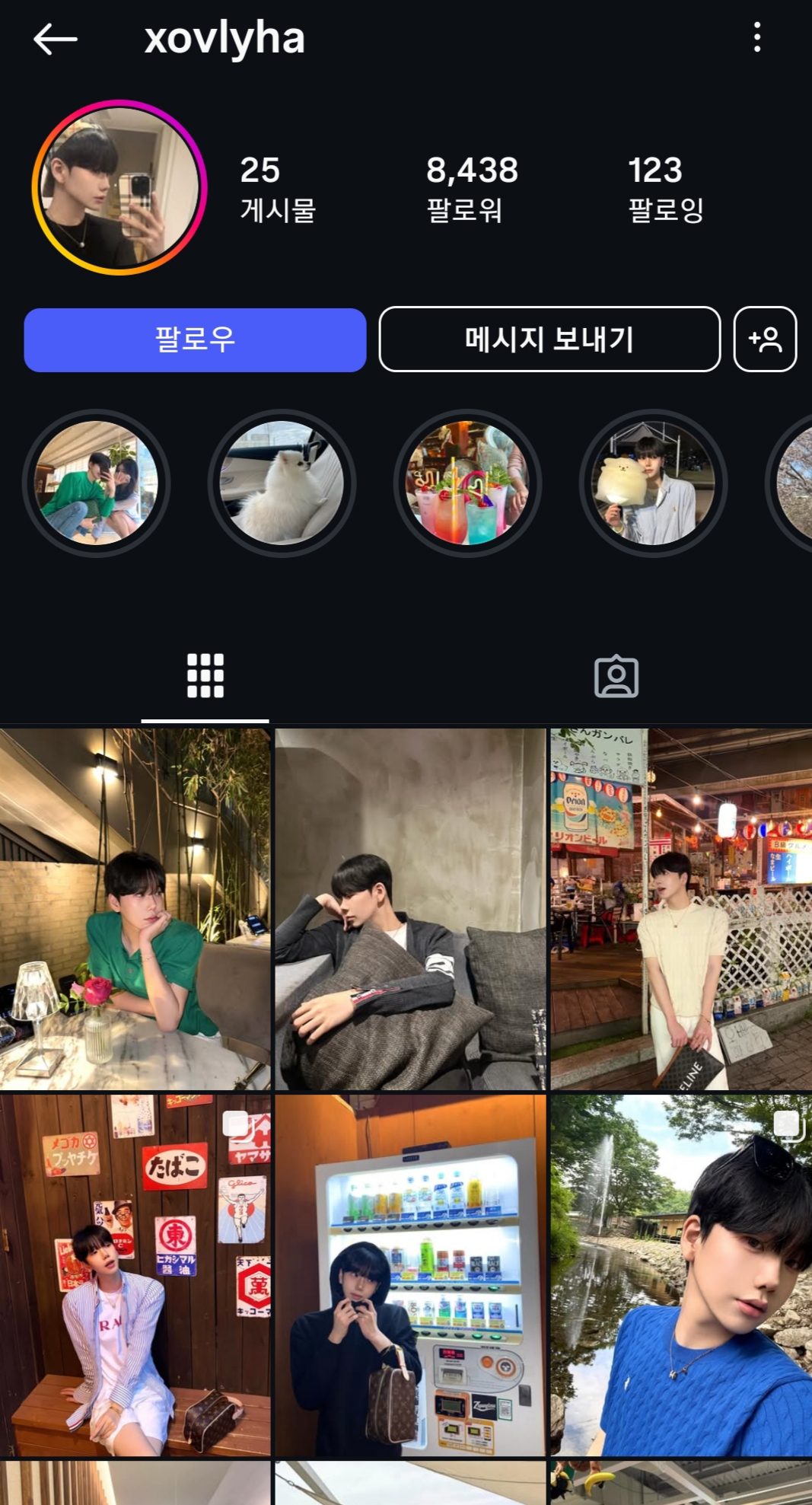This screenshot has width=812, height=1505.
Task: Open the highlight with the green sweater couple
Action: (96, 483)
